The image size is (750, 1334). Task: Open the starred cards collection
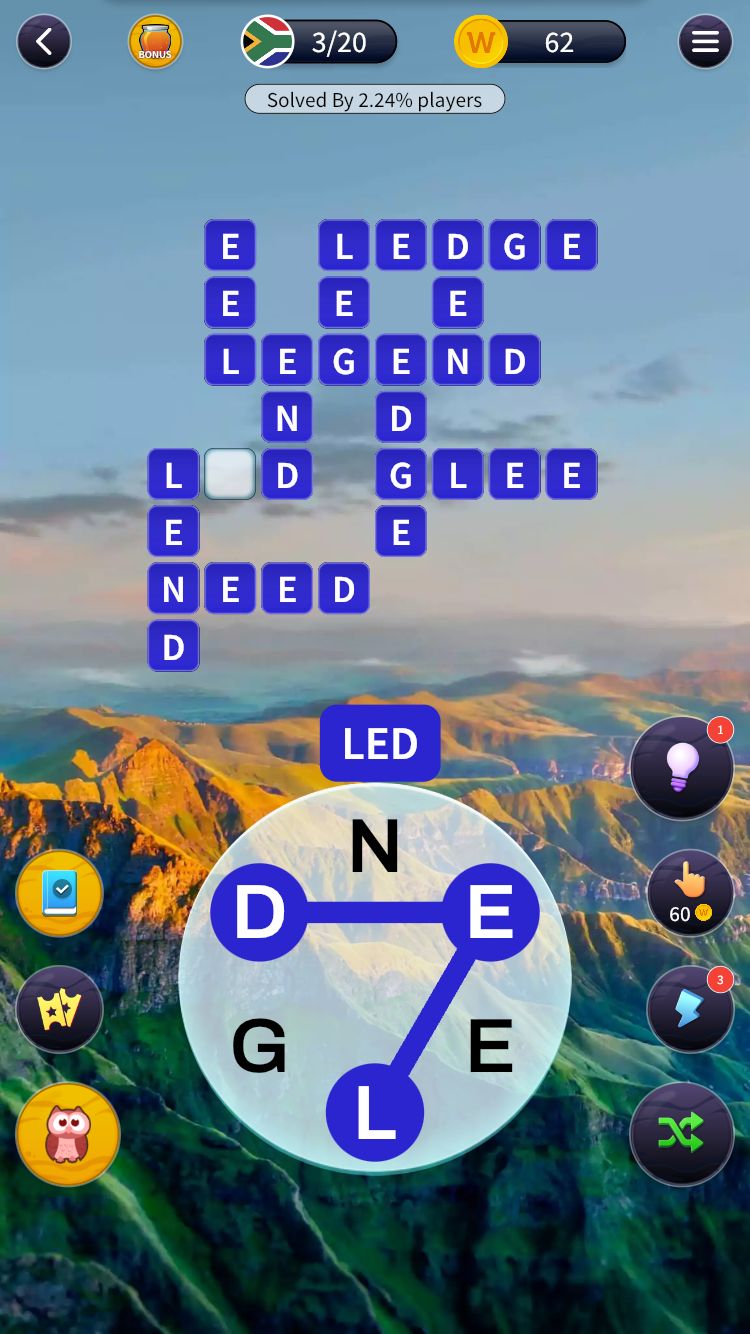(x=60, y=1010)
